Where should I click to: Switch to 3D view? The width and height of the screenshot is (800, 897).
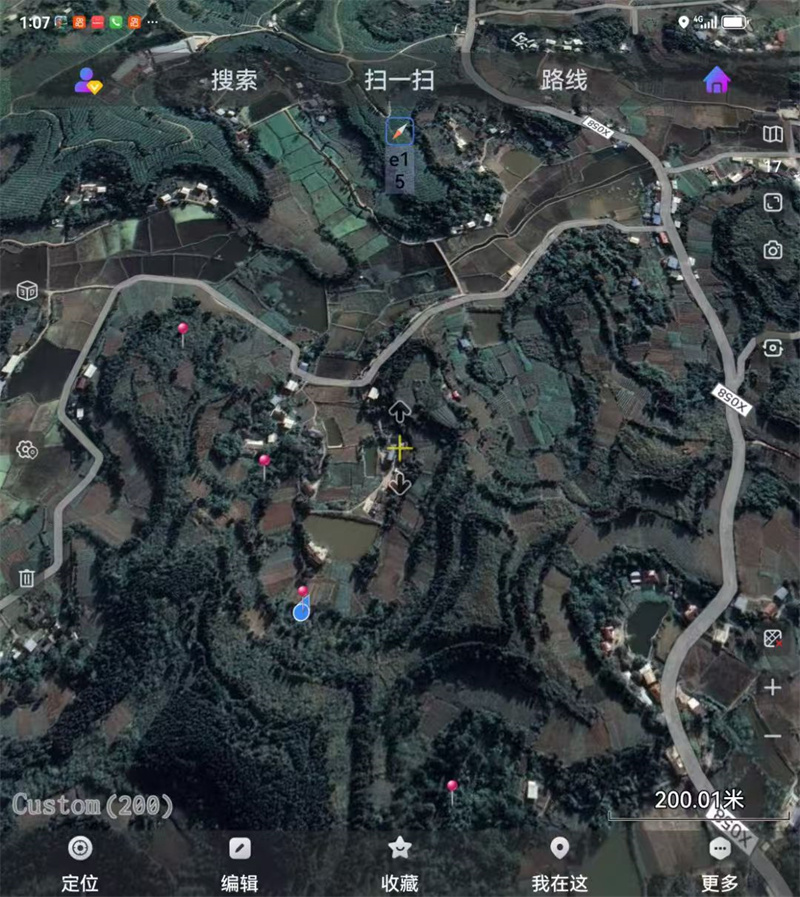click(x=27, y=290)
